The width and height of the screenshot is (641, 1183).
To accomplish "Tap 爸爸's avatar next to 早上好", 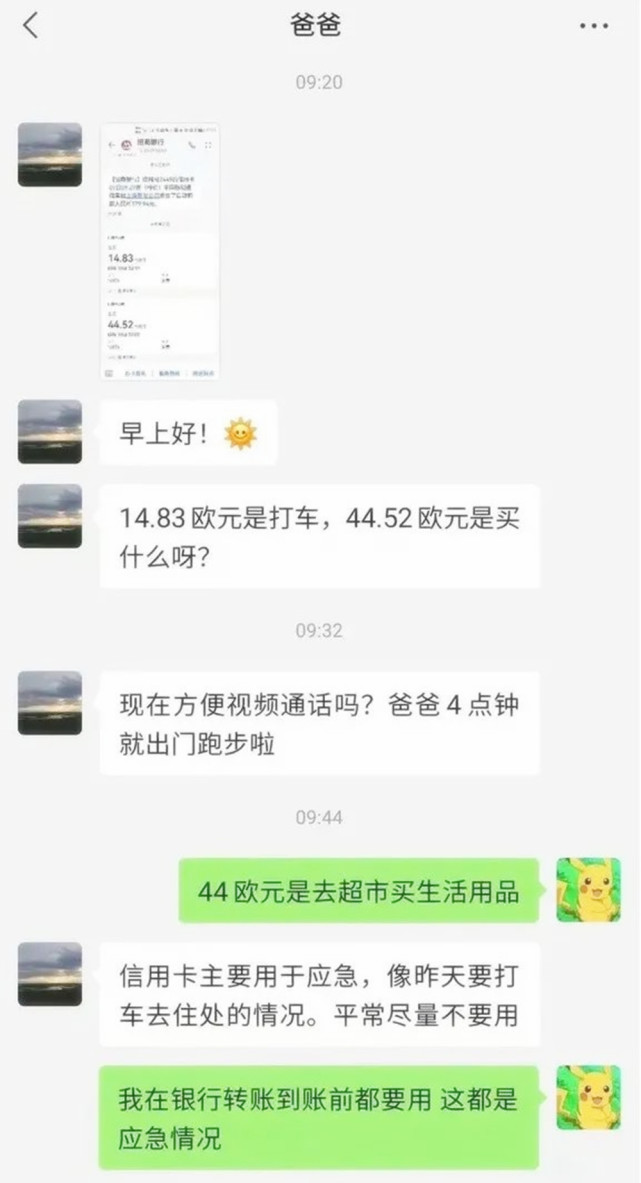I will [50, 432].
